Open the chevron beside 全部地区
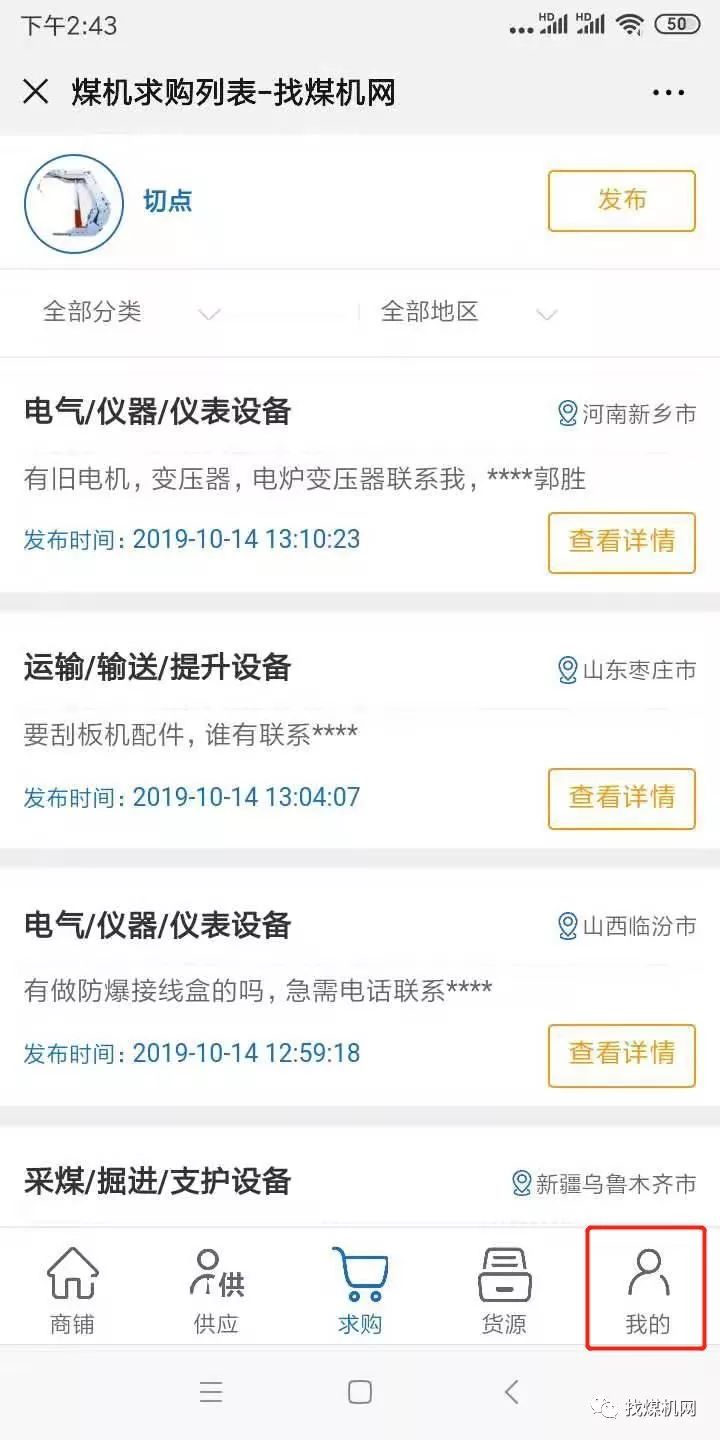Screen dimensions: 720x1440 [x=547, y=315]
